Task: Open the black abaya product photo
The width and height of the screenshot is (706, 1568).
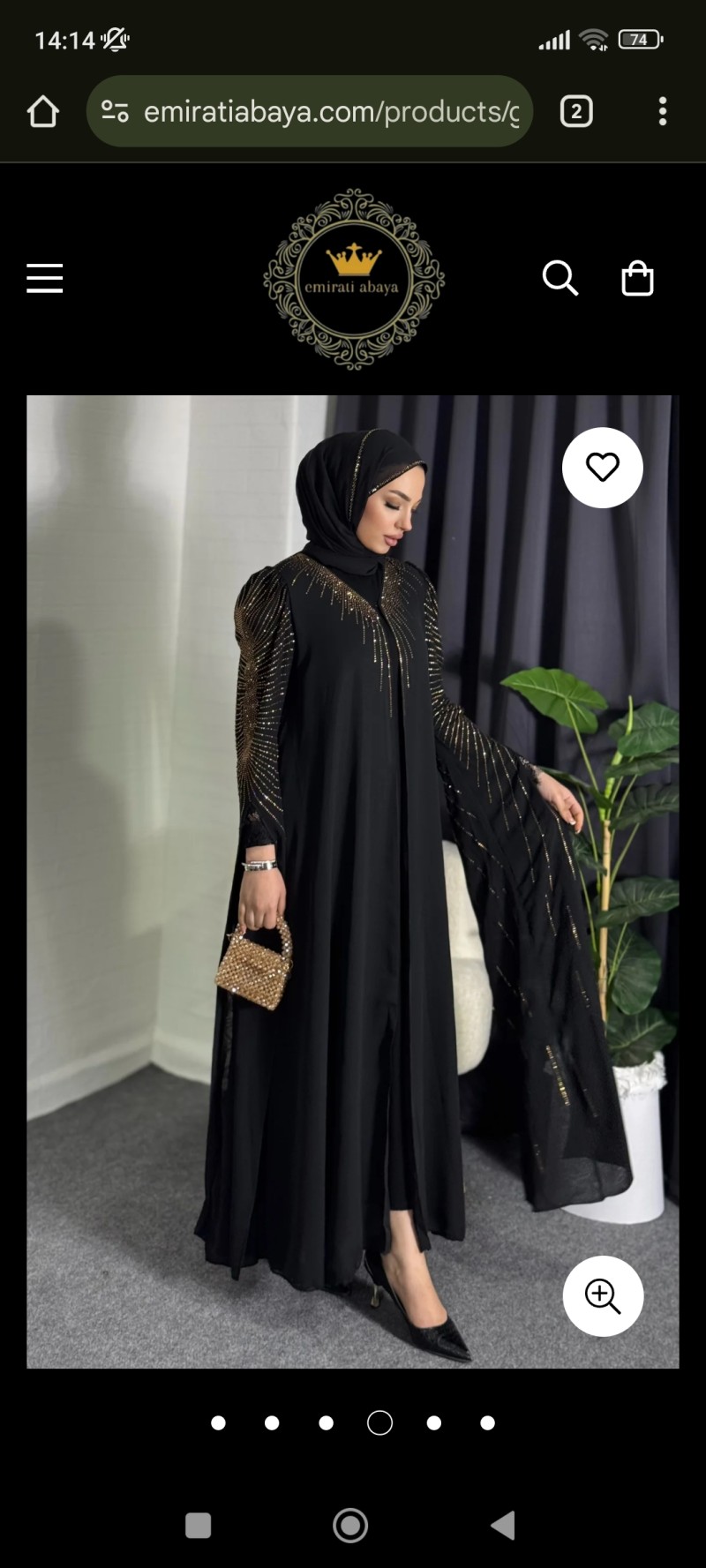Action: 353,882
